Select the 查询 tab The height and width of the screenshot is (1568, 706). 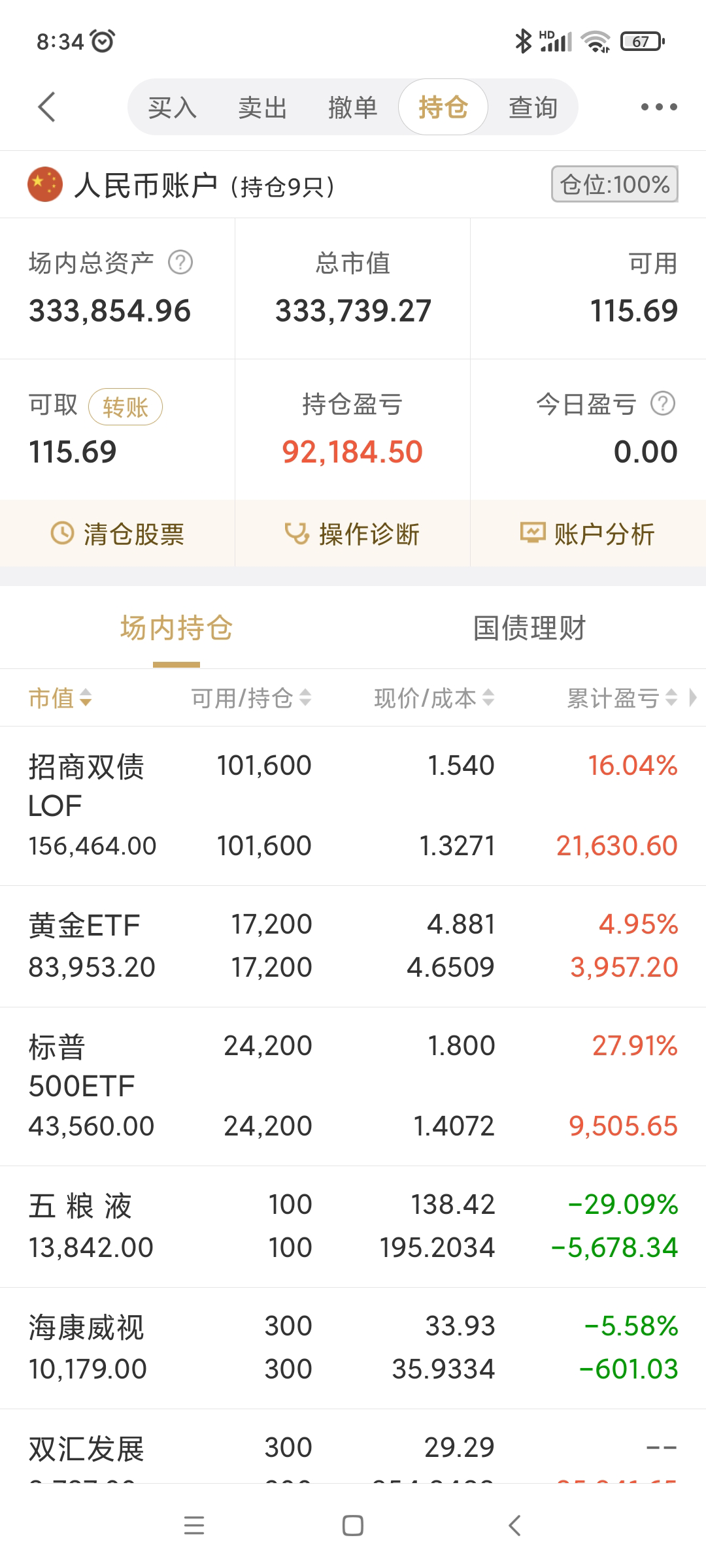(x=533, y=108)
